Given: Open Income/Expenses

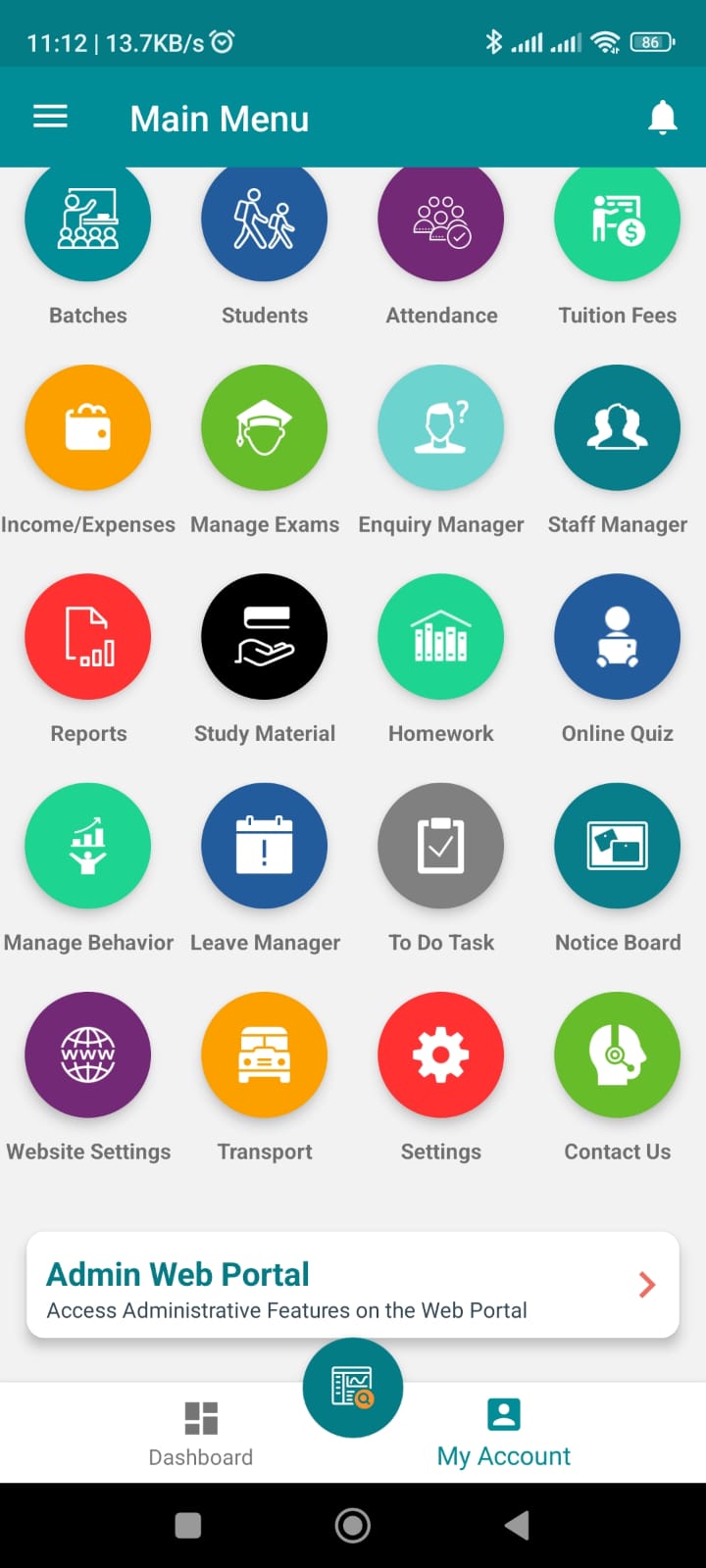Looking at the screenshot, I should coord(88,428).
